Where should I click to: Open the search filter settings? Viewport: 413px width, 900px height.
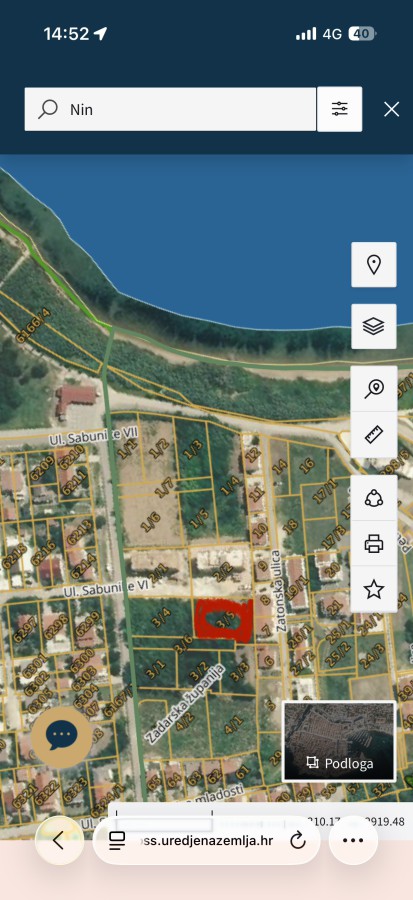pyautogui.click(x=340, y=109)
